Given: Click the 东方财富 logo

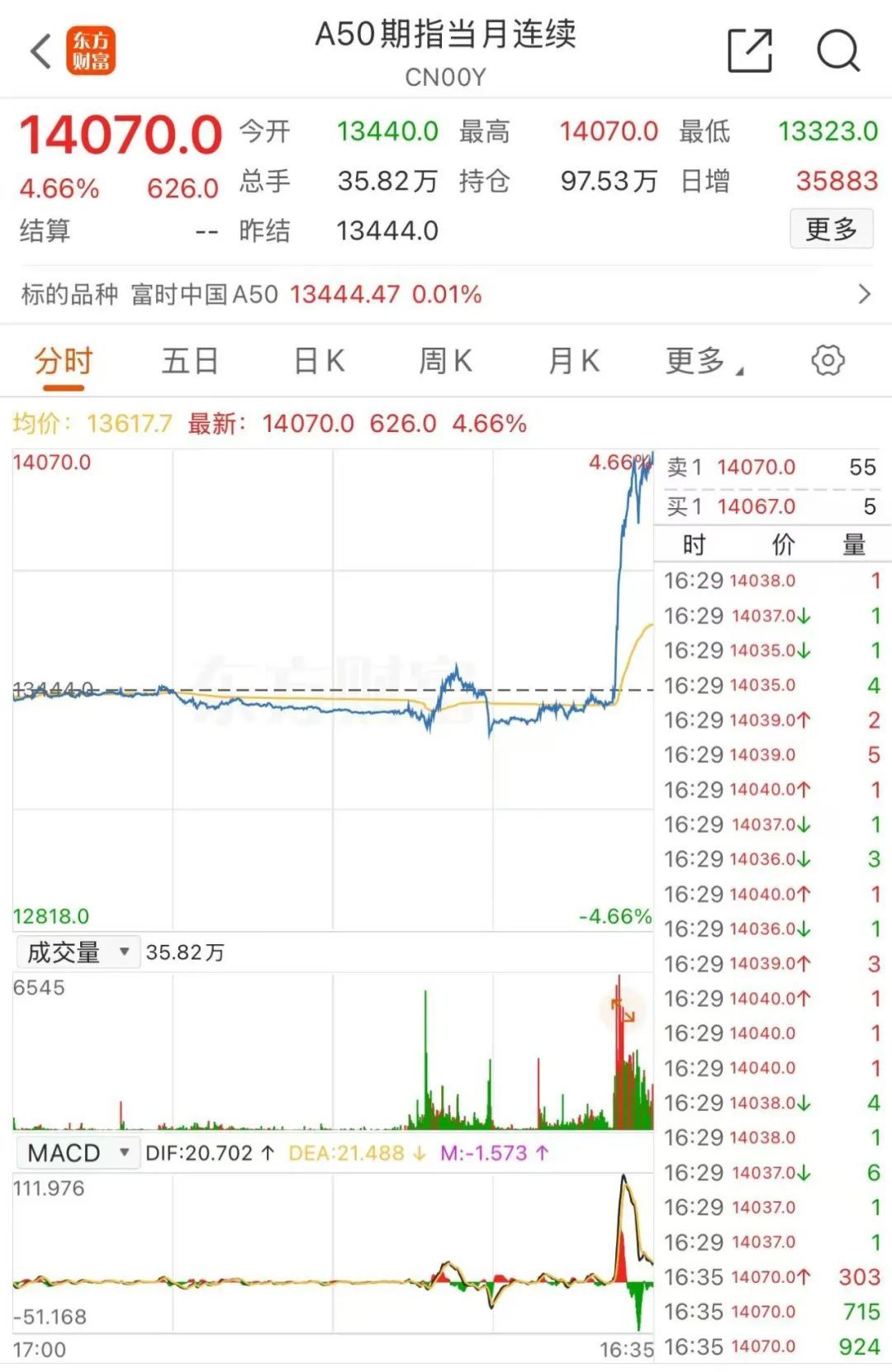Looking at the screenshot, I should coord(93,50).
